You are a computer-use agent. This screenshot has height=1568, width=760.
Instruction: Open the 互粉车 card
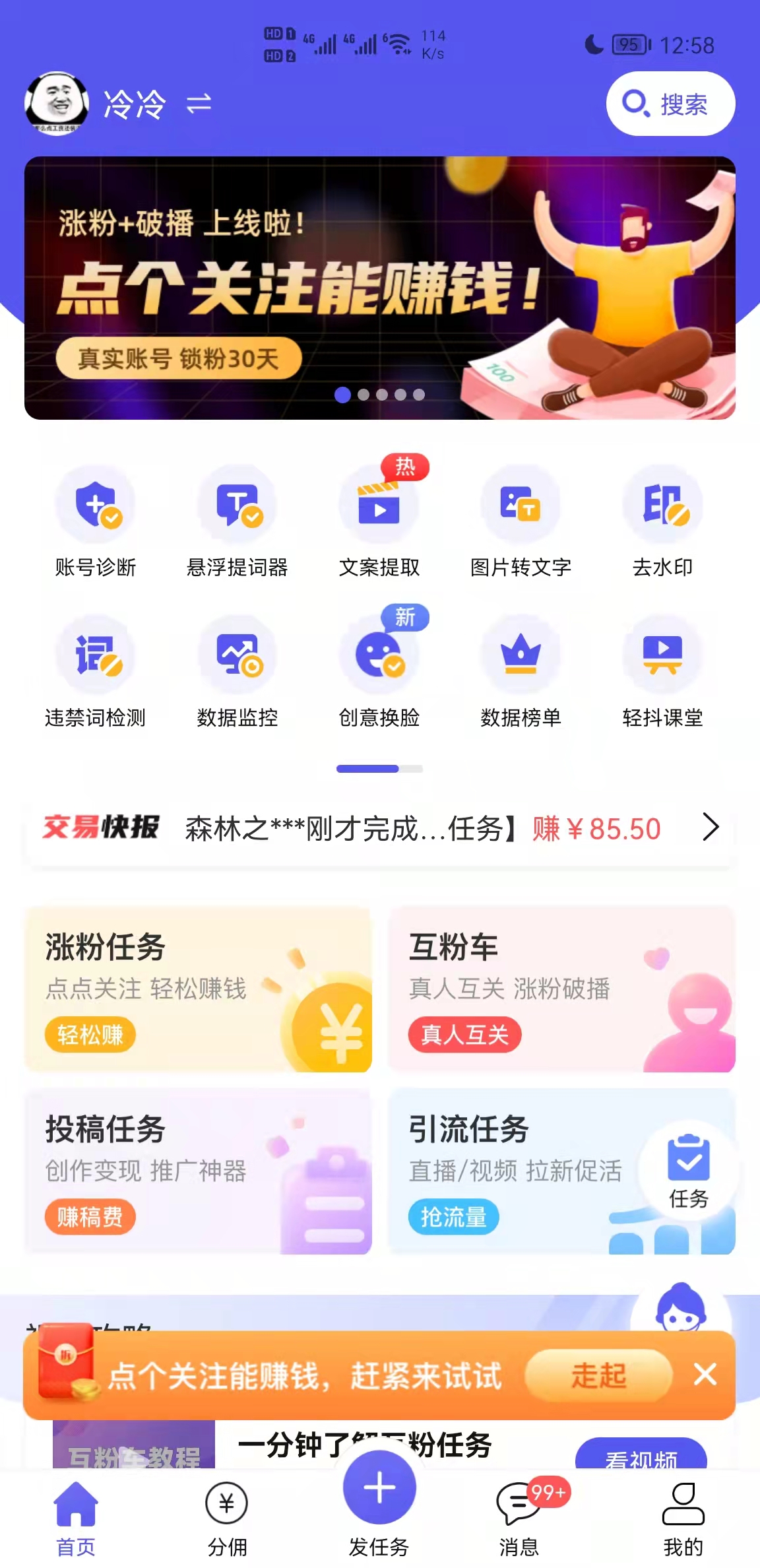(561, 989)
